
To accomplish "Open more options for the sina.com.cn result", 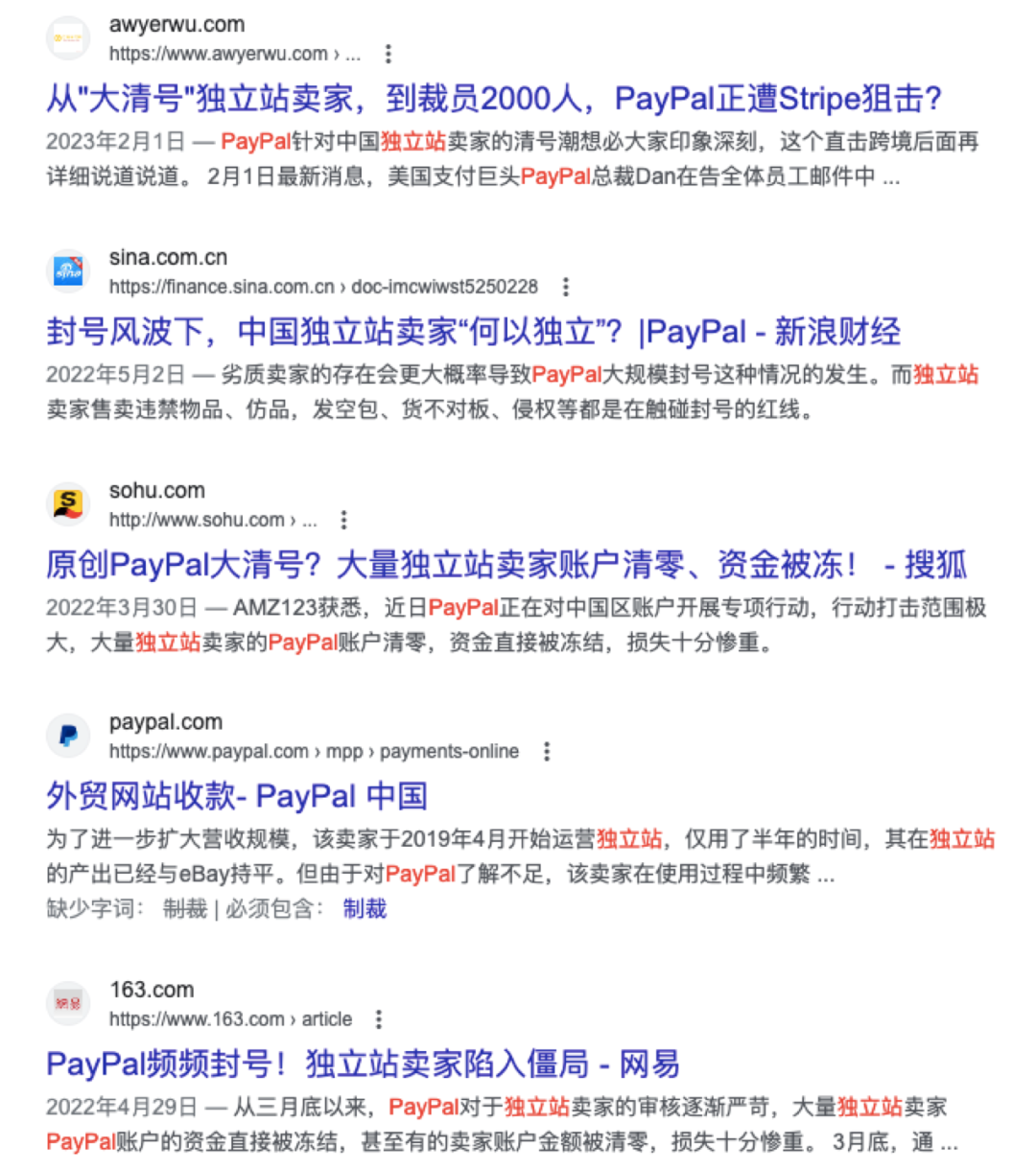I will (566, 287).
